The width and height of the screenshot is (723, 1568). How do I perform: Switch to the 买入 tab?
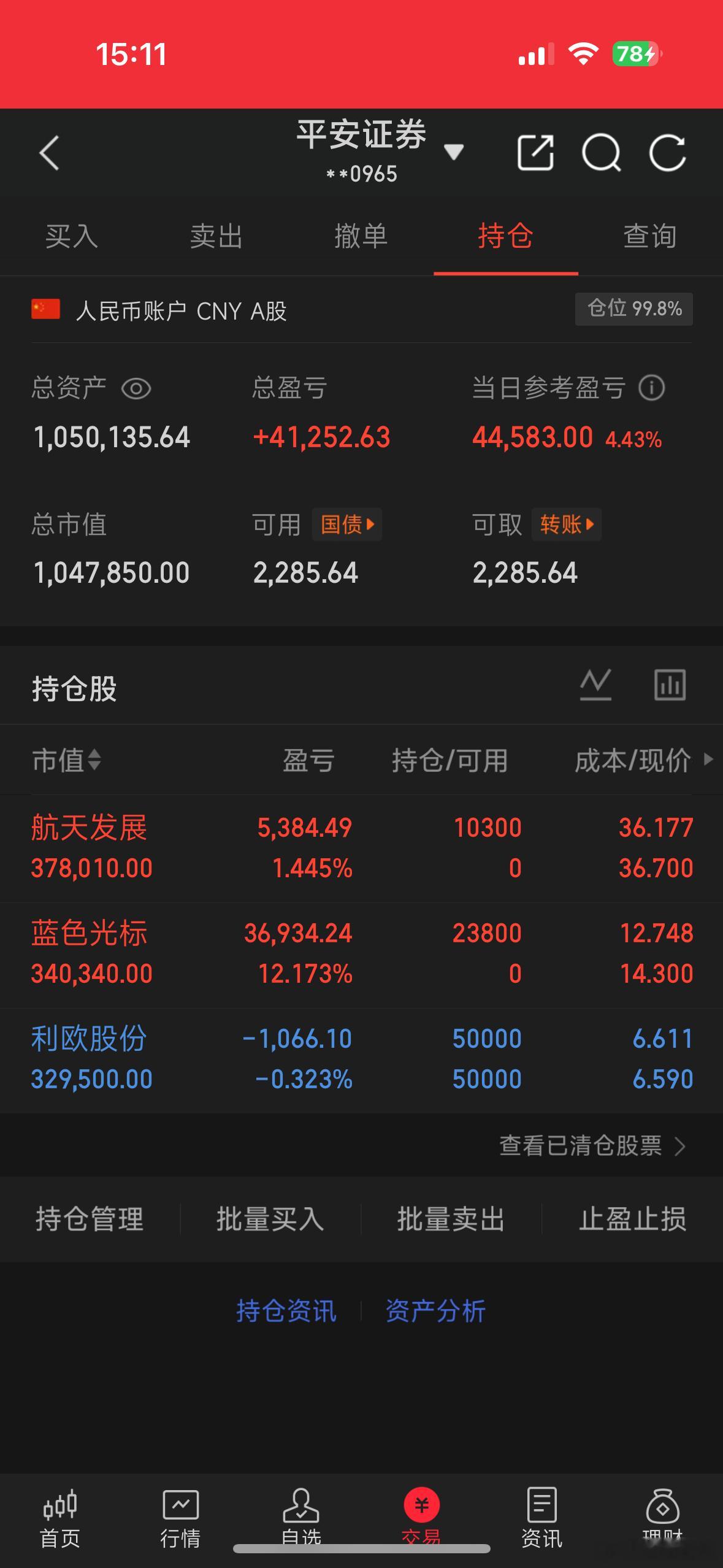72,236
